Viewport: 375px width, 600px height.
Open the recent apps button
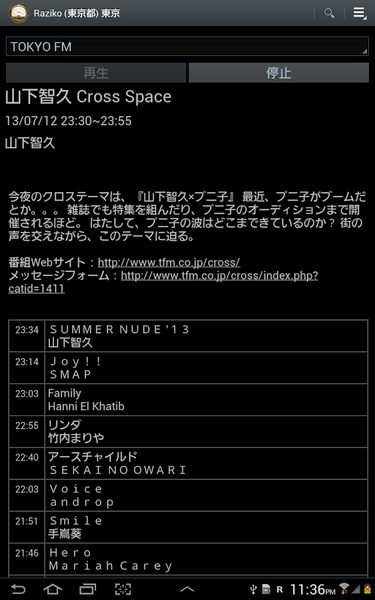pos(88,589)
